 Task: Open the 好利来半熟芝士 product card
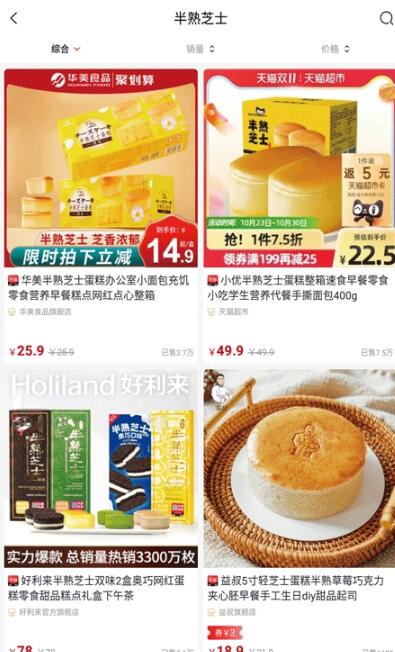101,510
